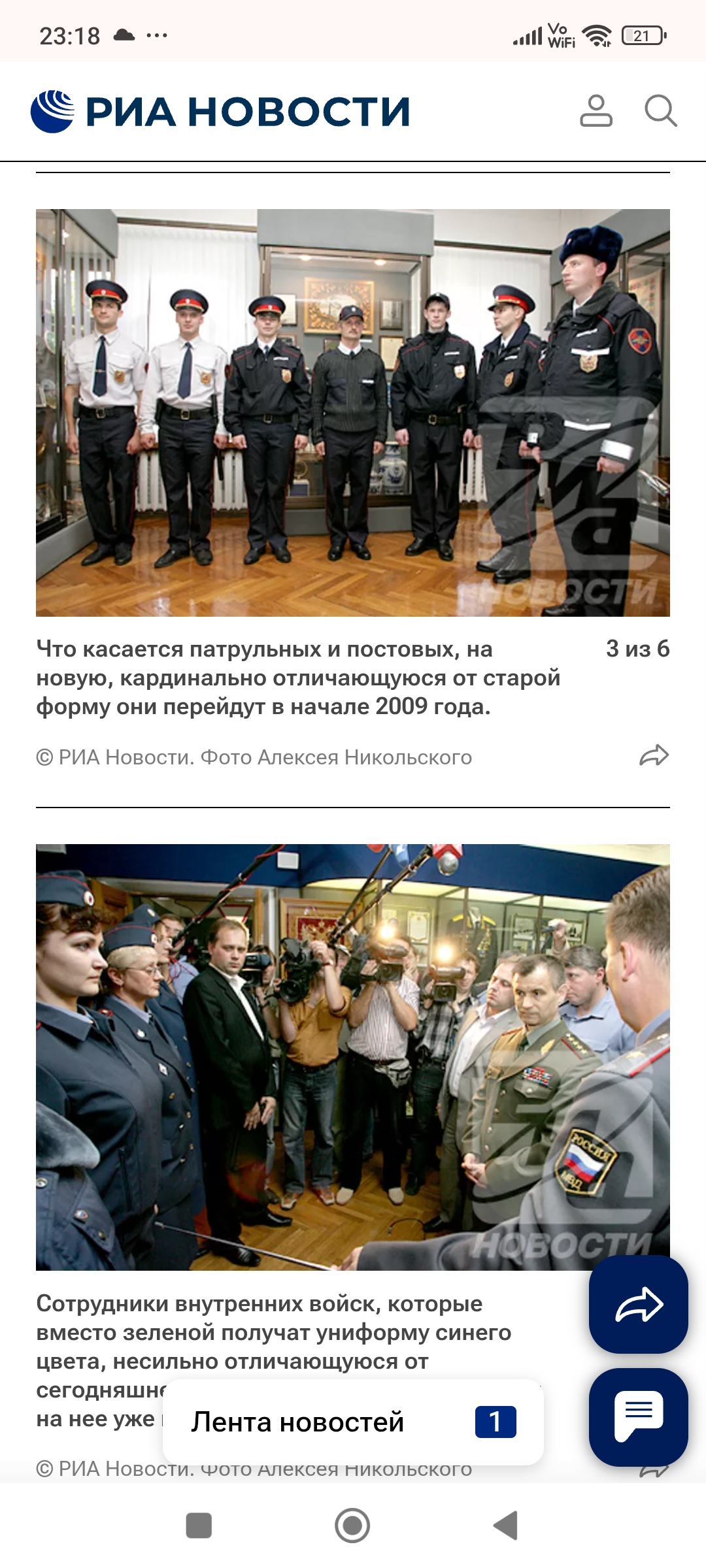Open the search magnifier icon
This screenshot has width=706, height=1568.
[660, 110]
